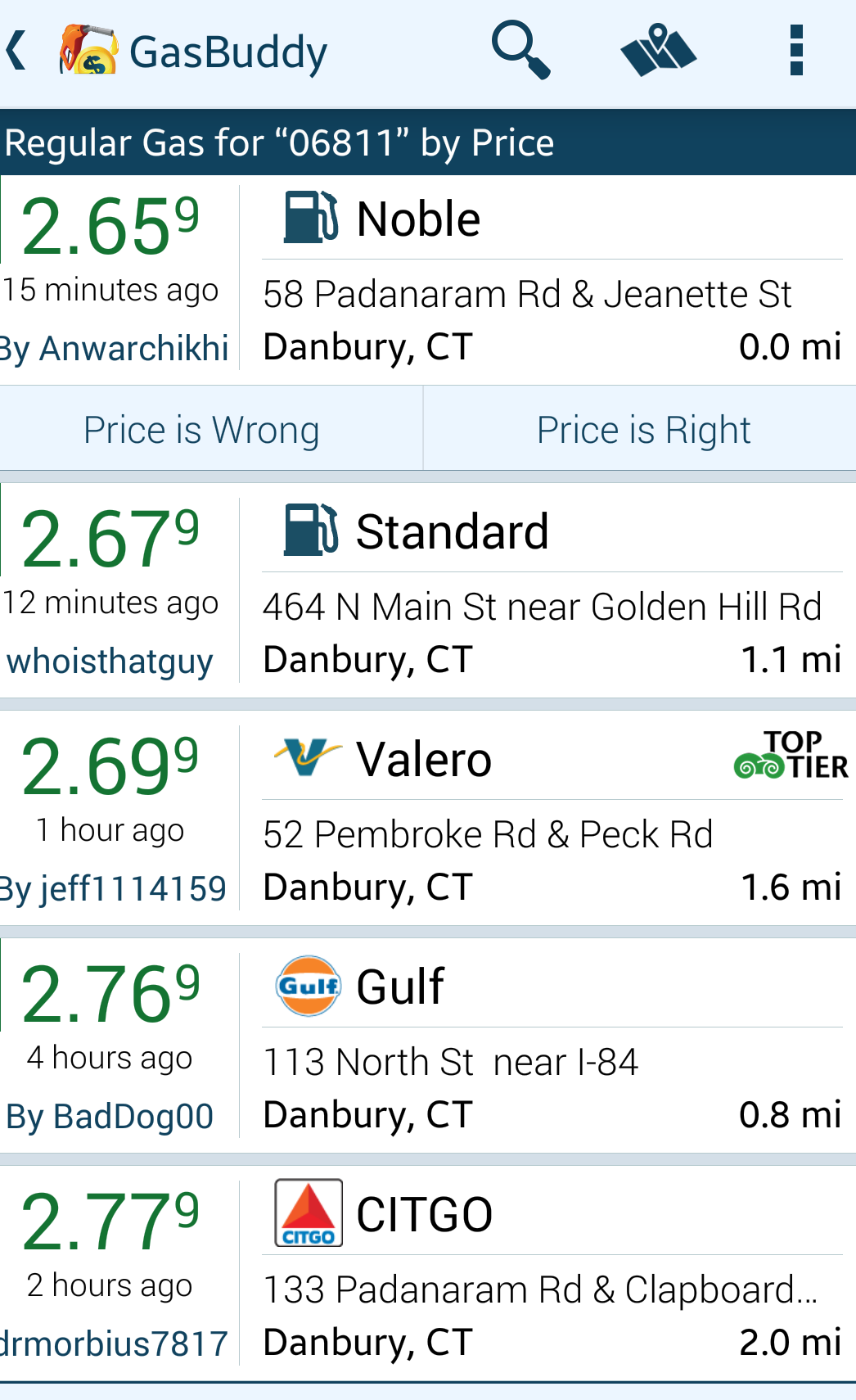Viewport: 856px width, 1400px height.
Task: Open the search magnifier icon
Action: 520,51
